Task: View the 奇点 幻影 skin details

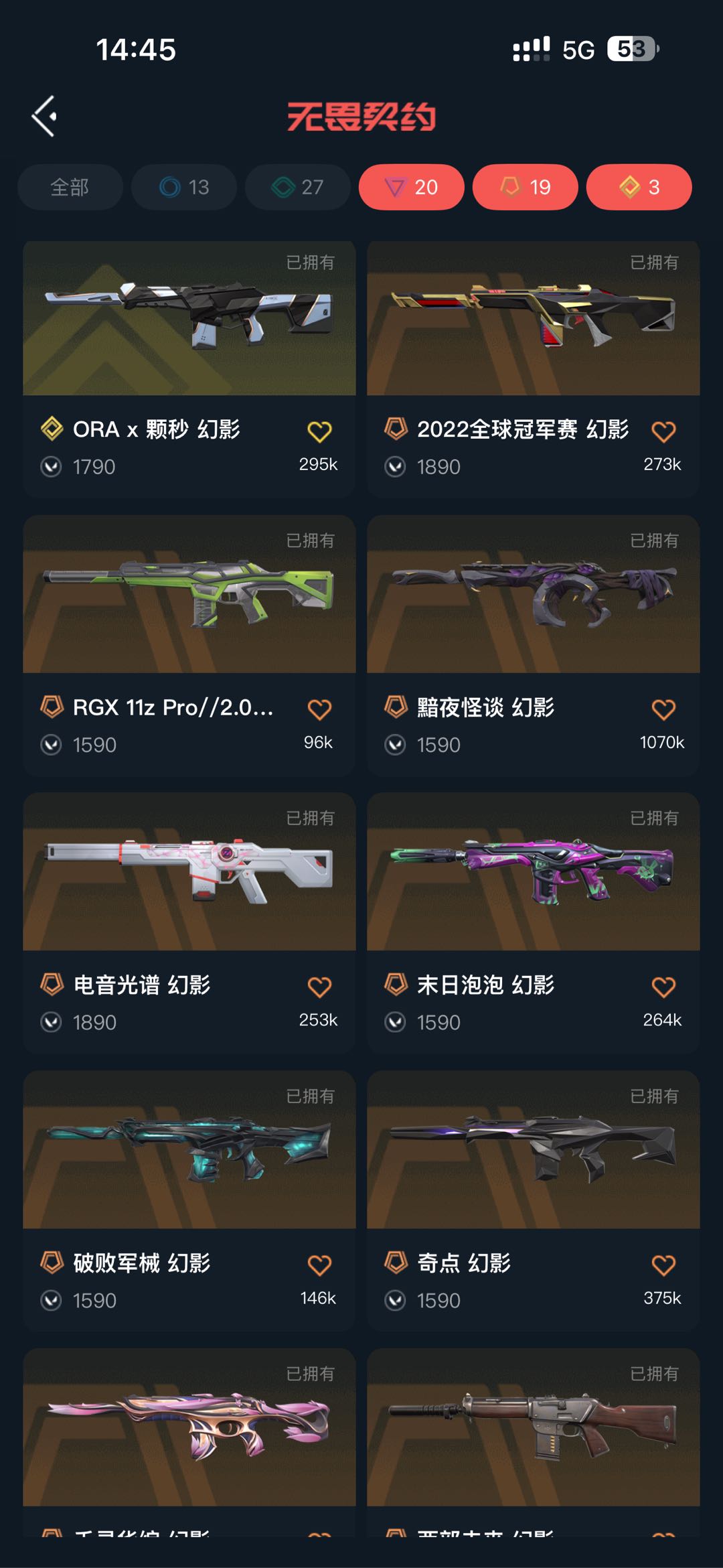Action: pos(534,1202)
